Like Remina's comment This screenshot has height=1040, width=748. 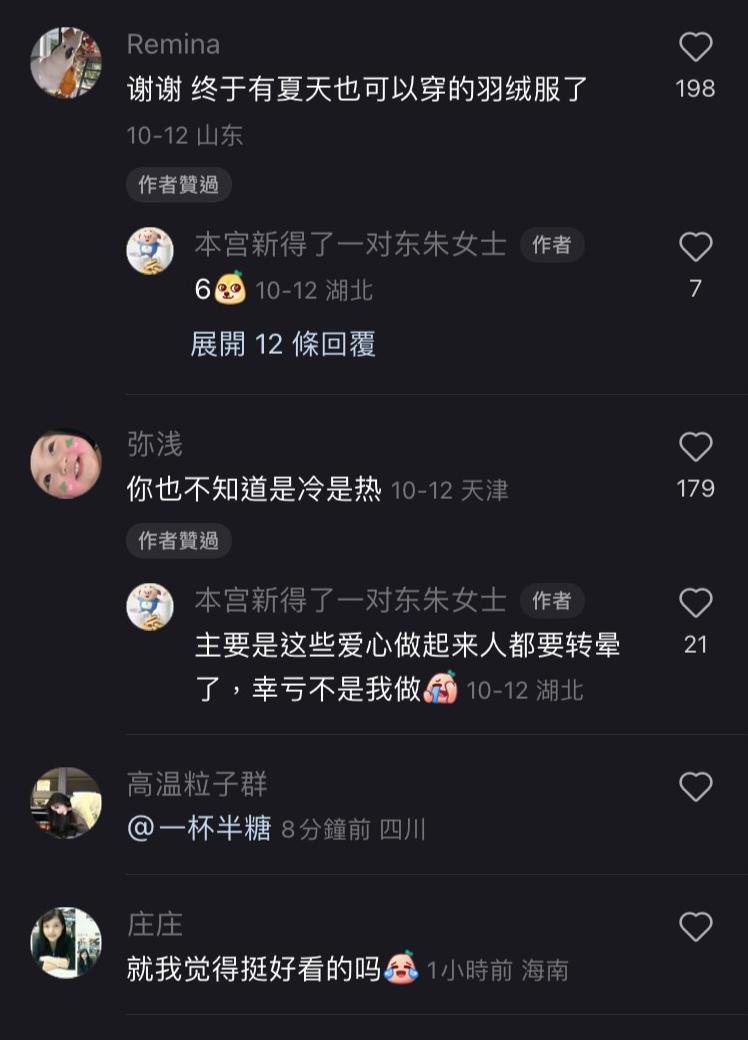[x=695, y=47]
